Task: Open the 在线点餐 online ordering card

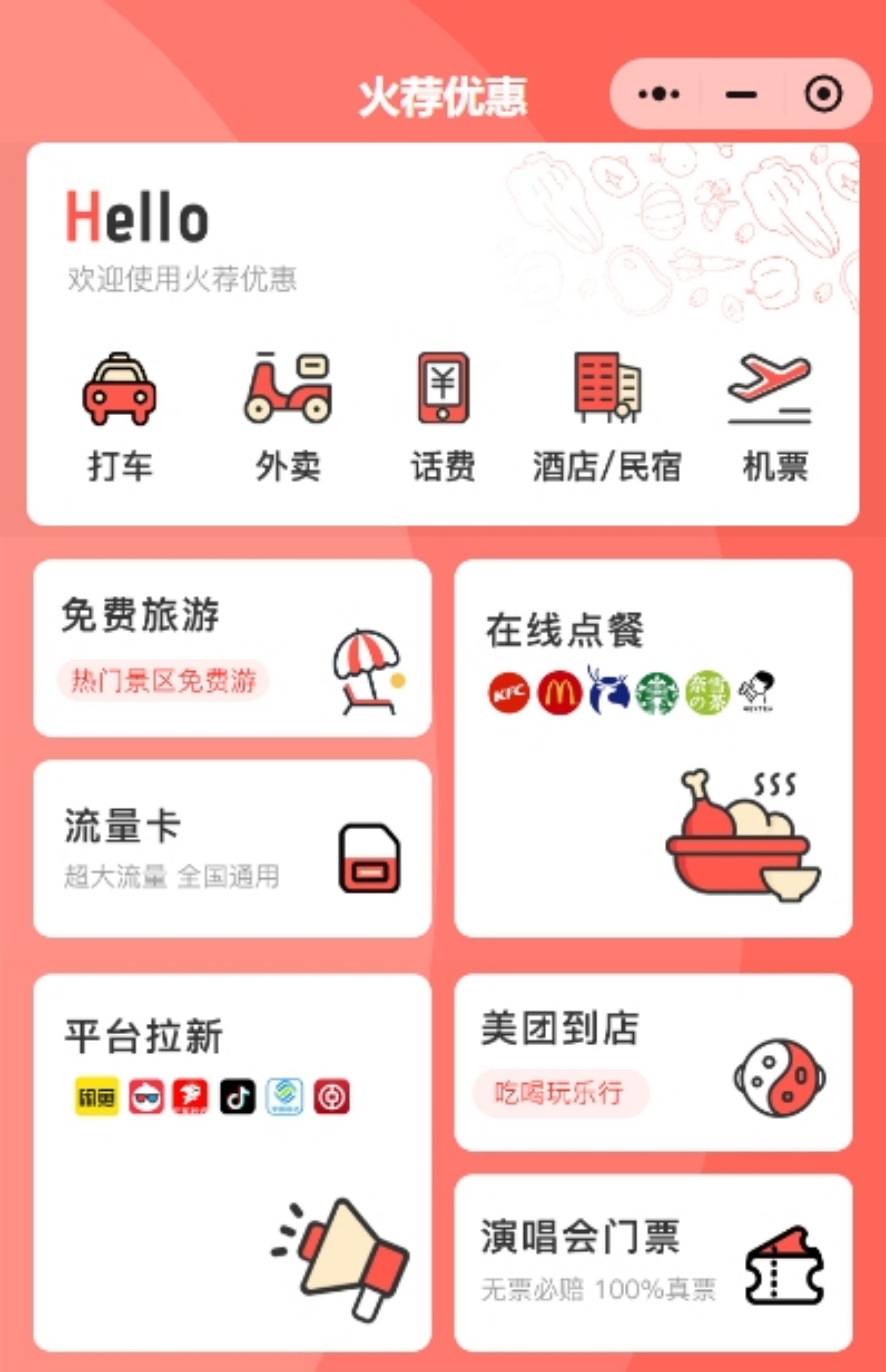Action: (653, 748)
